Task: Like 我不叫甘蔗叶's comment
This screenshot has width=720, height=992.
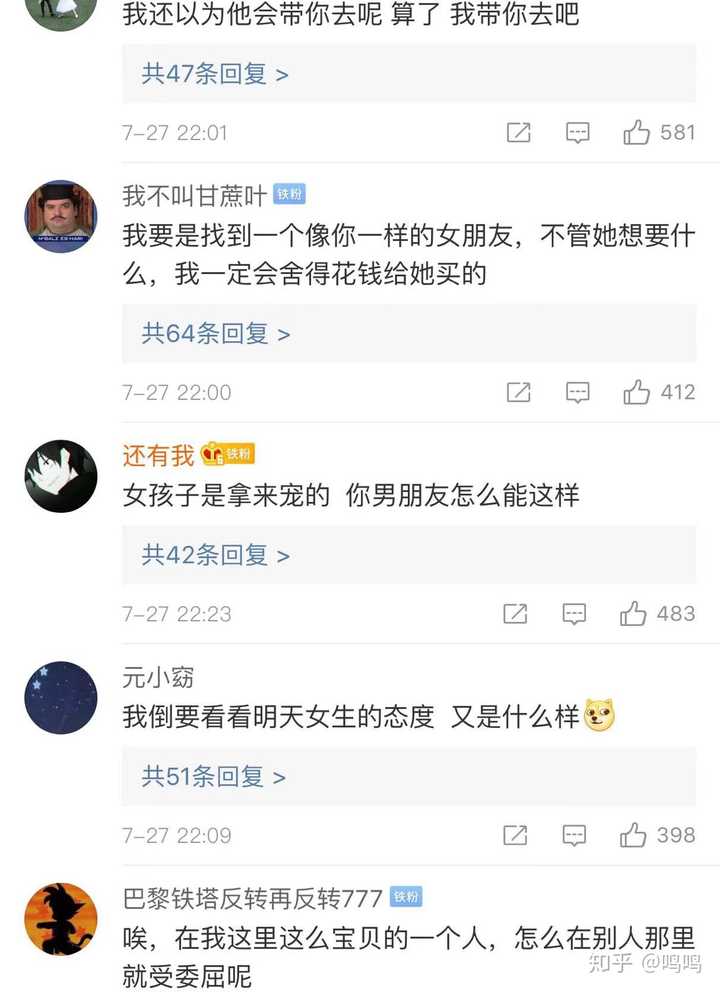Action: (637, 392)
